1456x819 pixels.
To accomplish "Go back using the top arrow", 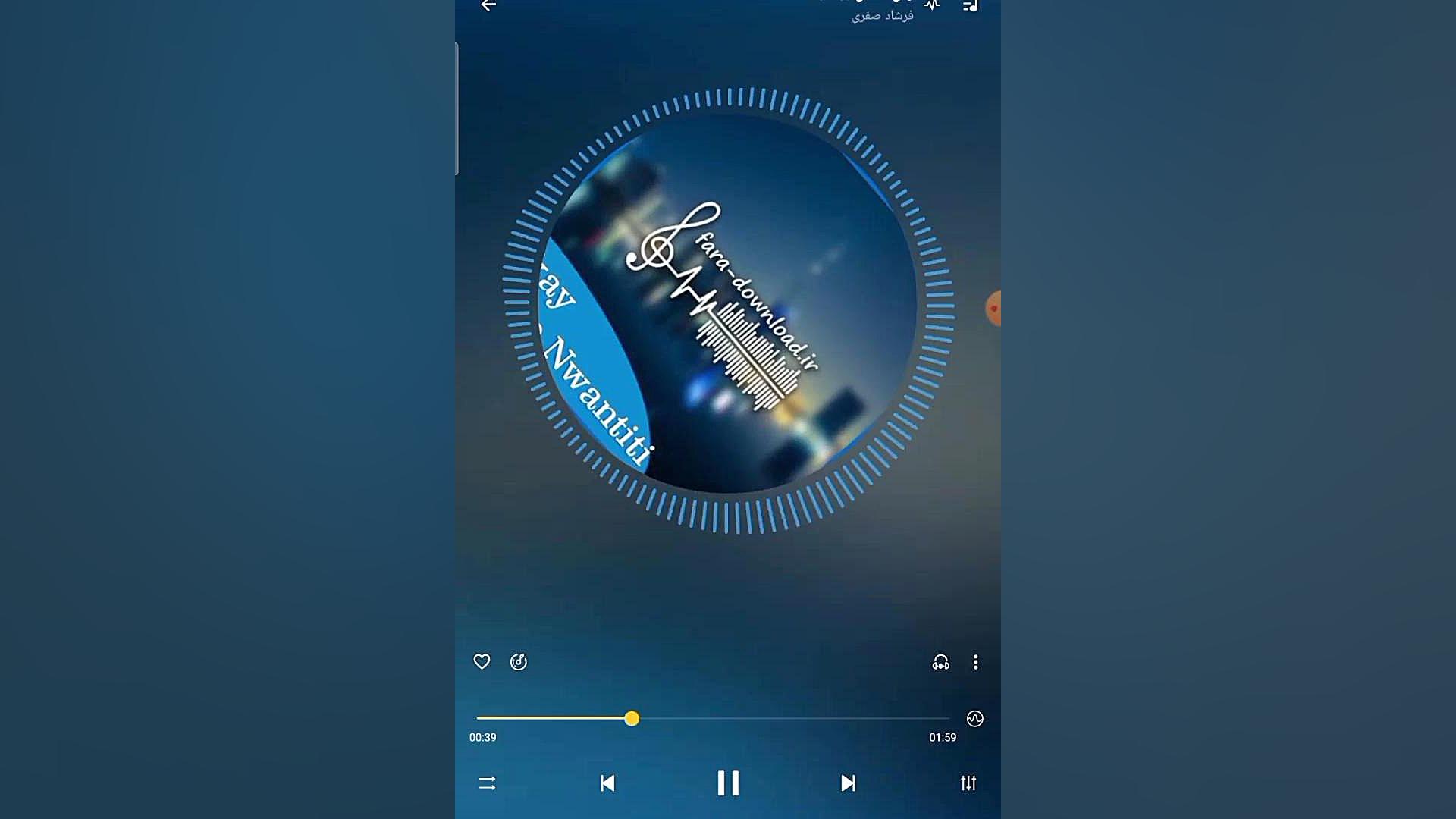I will click(488, 6).
